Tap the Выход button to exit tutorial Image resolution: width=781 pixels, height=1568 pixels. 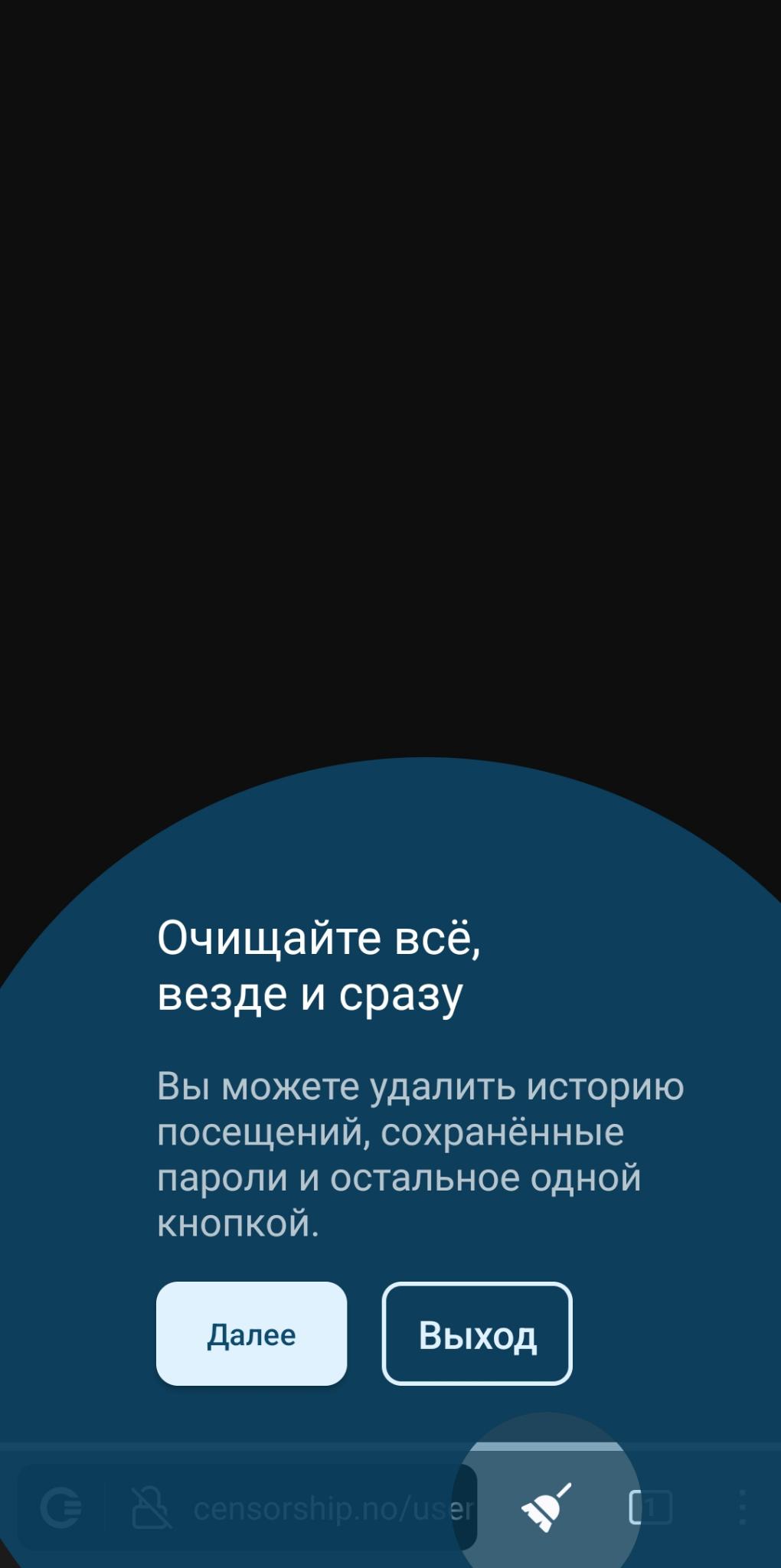coord(477,1334)
